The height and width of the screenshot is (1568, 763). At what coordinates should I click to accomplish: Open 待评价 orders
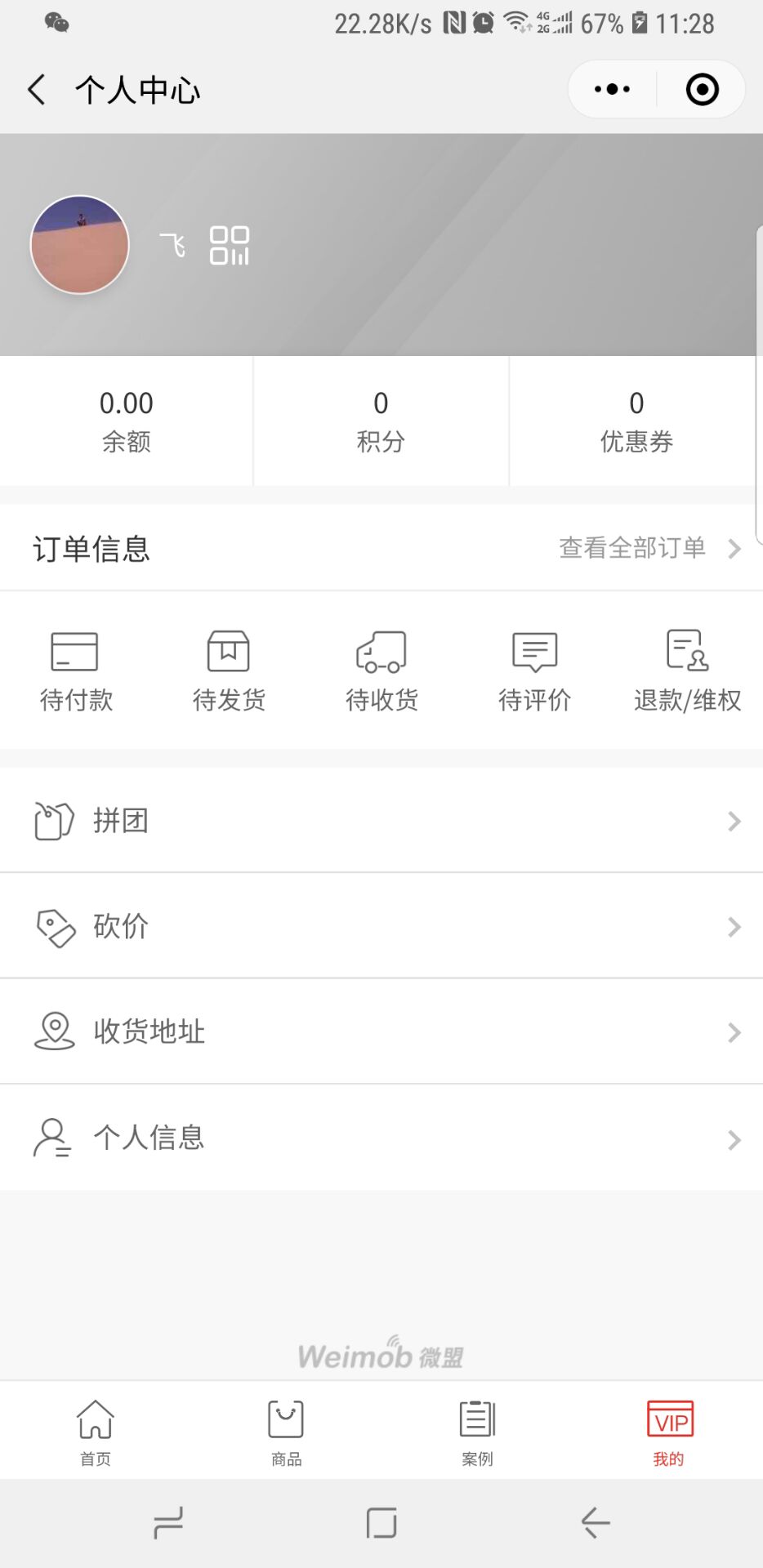[534, 671]
